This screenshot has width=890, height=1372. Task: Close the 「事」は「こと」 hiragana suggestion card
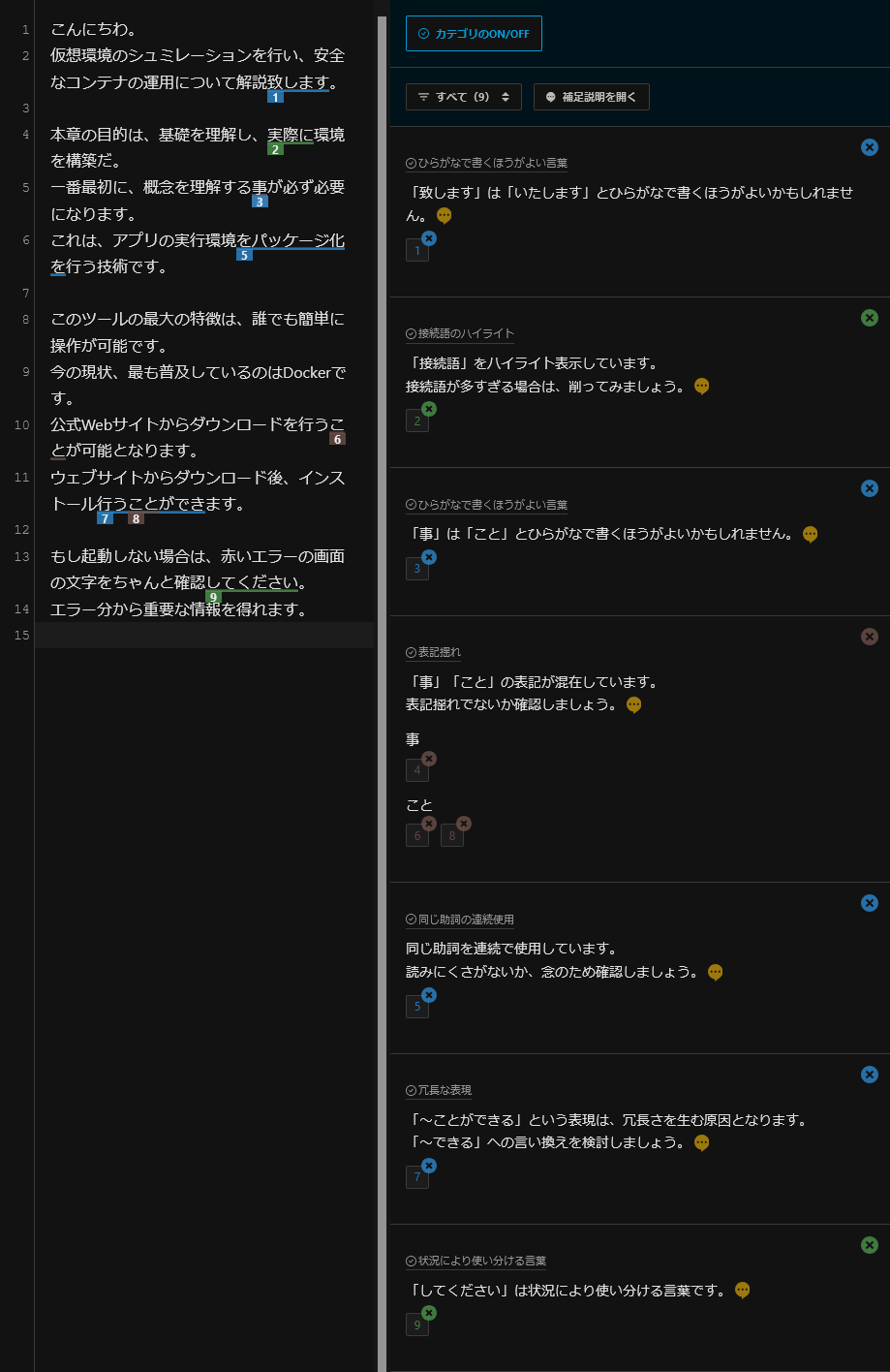pyautogui.click(x=869, y=488)
